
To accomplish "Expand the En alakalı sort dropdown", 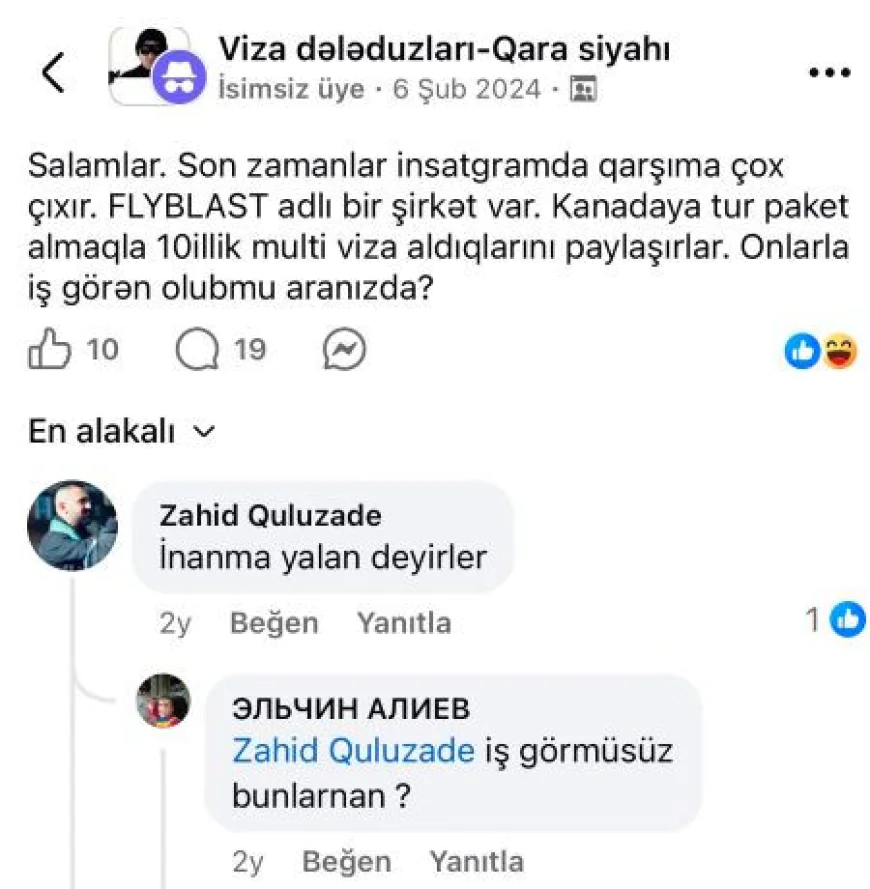I will click(x=121, y=432).
